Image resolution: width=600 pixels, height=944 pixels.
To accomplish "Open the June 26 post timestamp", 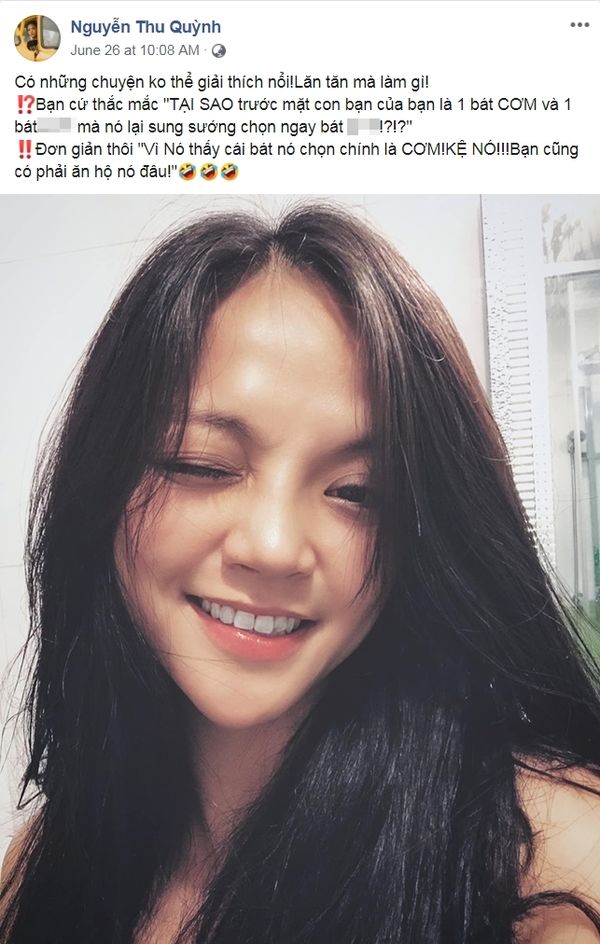I will click(135, 49).
